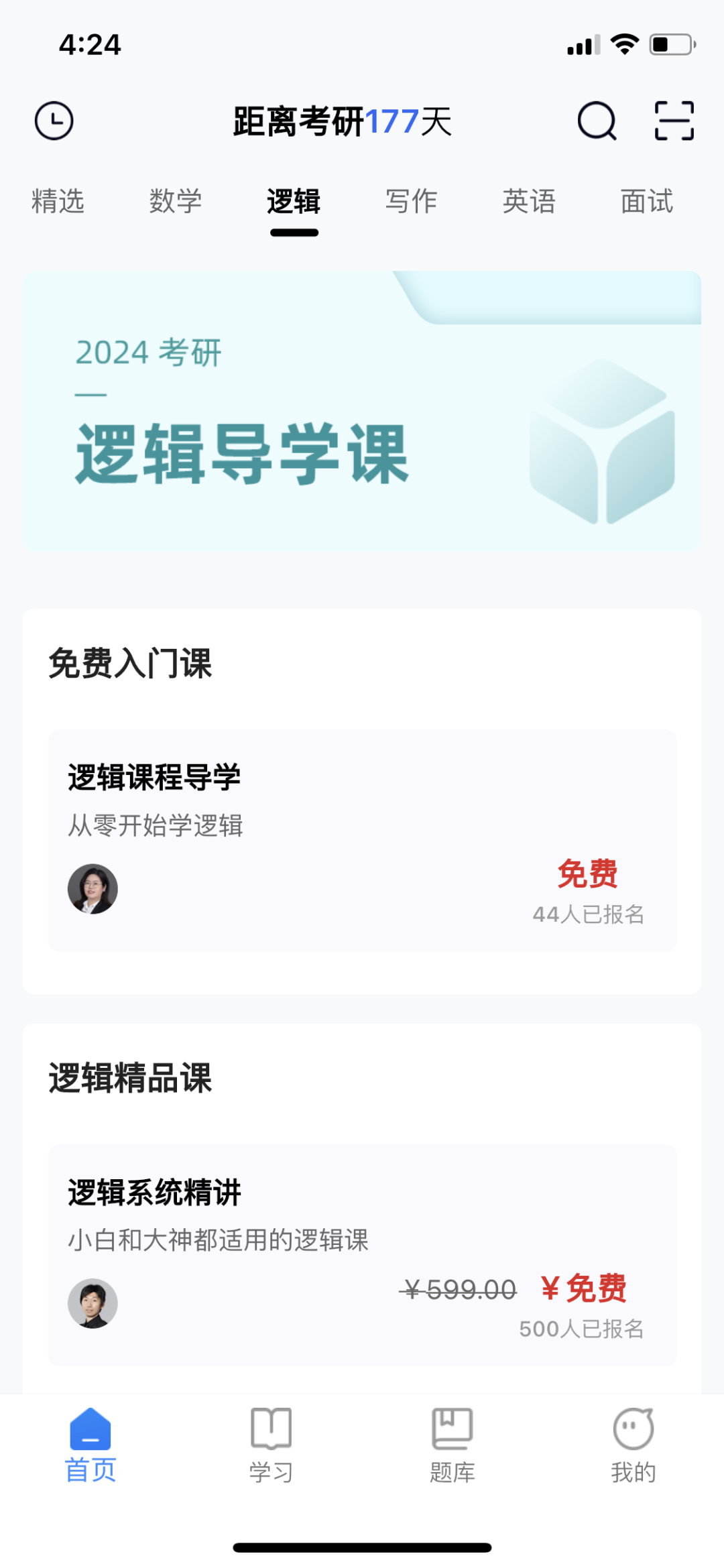Image resolution: width=724 pixels, height=1568 pixels.
Task: Switch to the 英语 tab
Action: [x=529, y=201]
